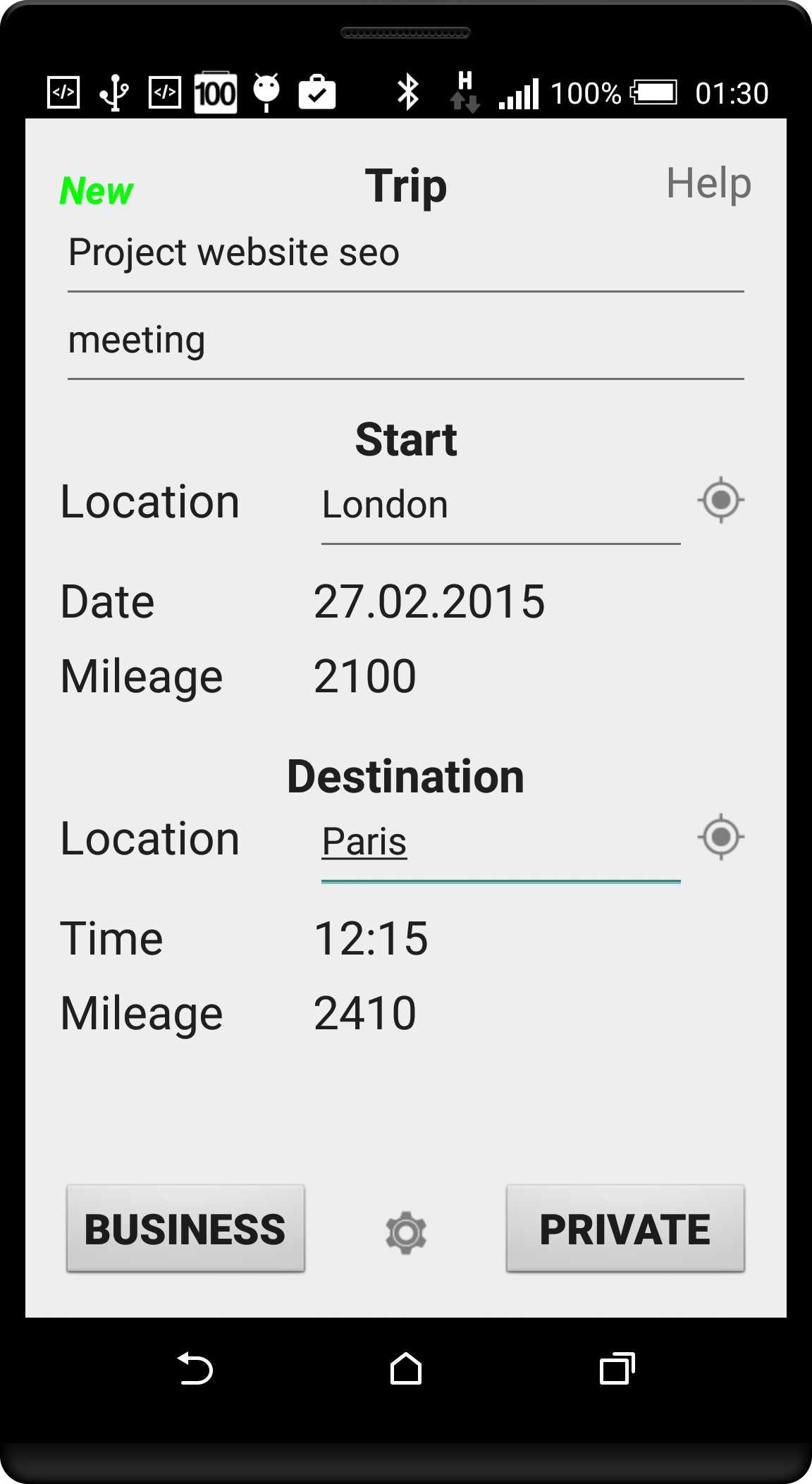
Task: Use GPS for the destination location
Action: pos(720,838)
